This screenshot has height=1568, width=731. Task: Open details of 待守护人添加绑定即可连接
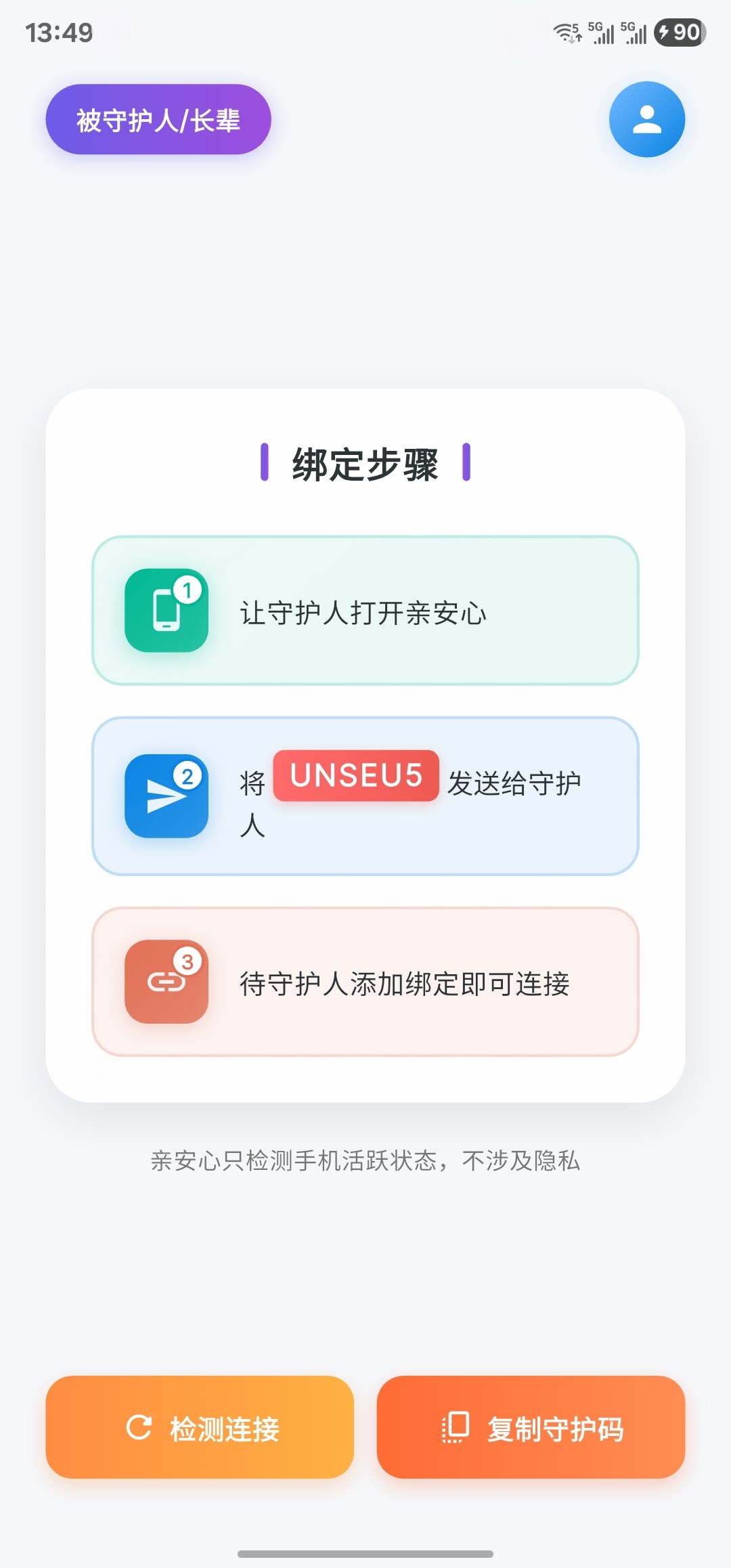click(x=405, y=983)
